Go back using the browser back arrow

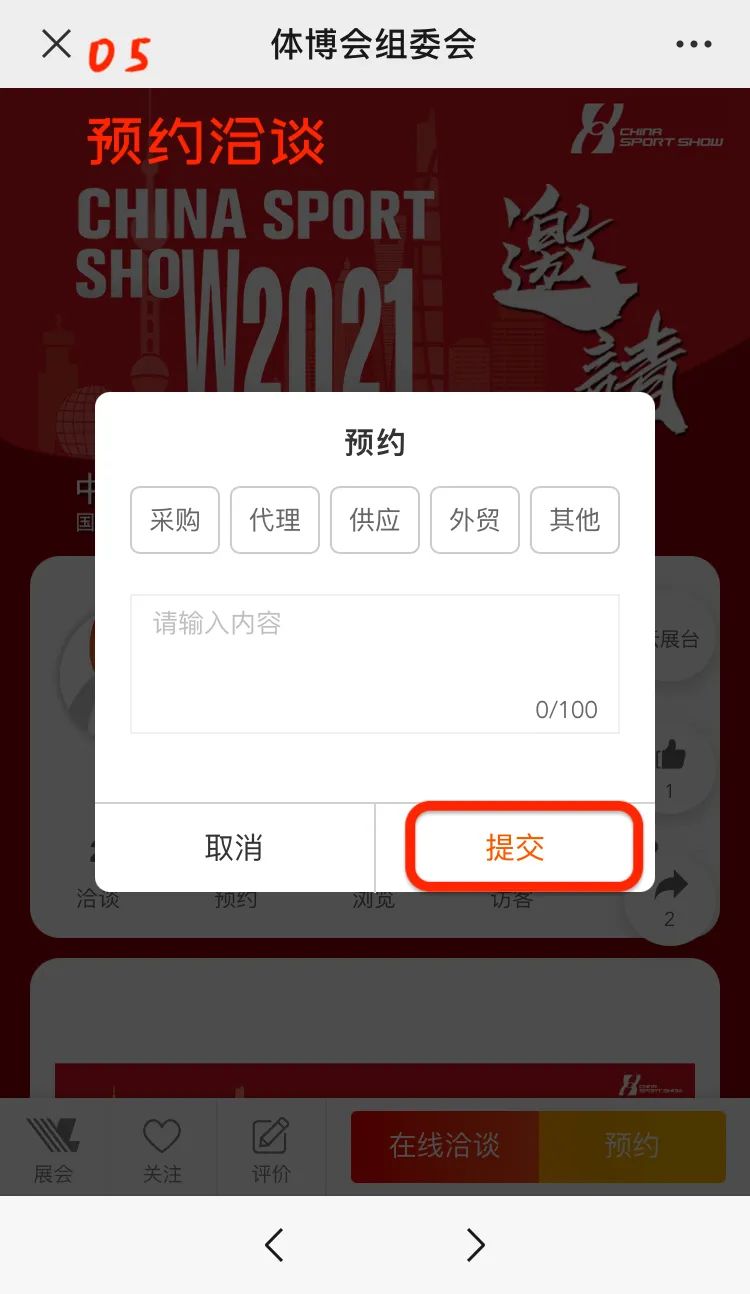tap(274, 1245)
